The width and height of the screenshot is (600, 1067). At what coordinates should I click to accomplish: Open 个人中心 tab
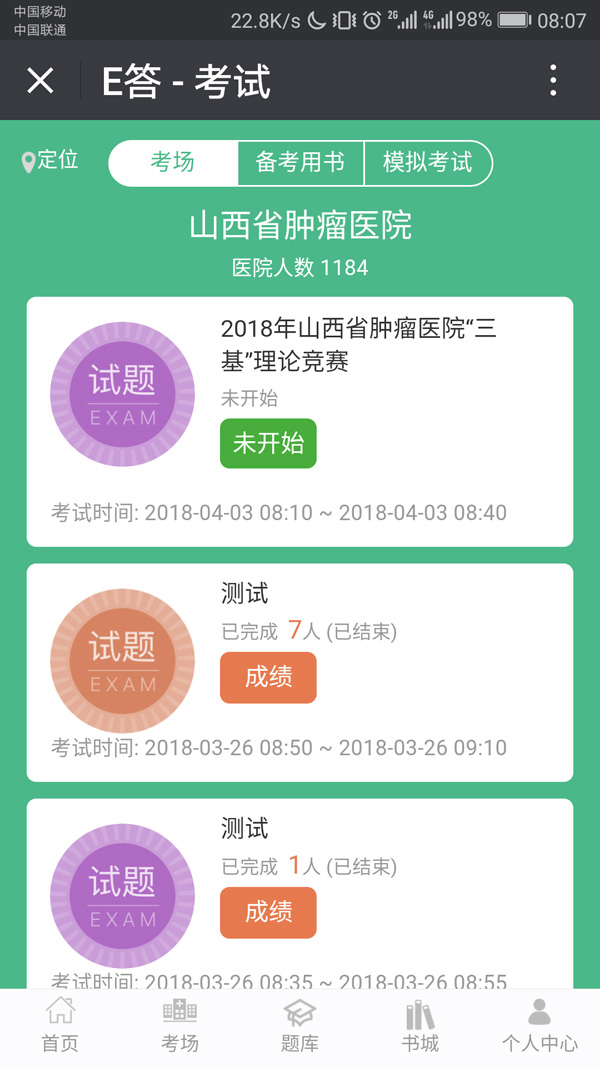(x=539, y=1027)
